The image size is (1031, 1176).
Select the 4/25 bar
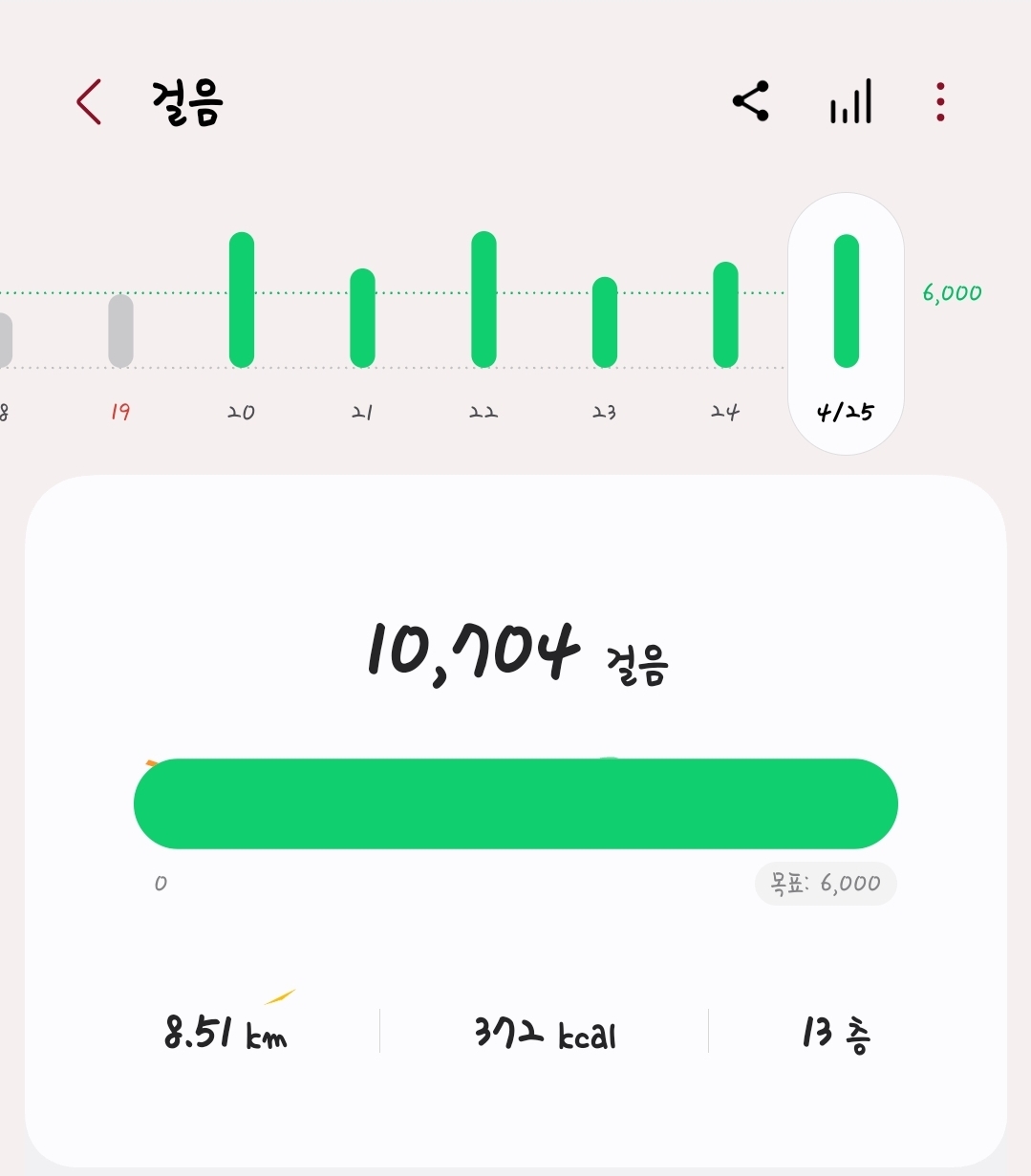[x=846, y=301]
